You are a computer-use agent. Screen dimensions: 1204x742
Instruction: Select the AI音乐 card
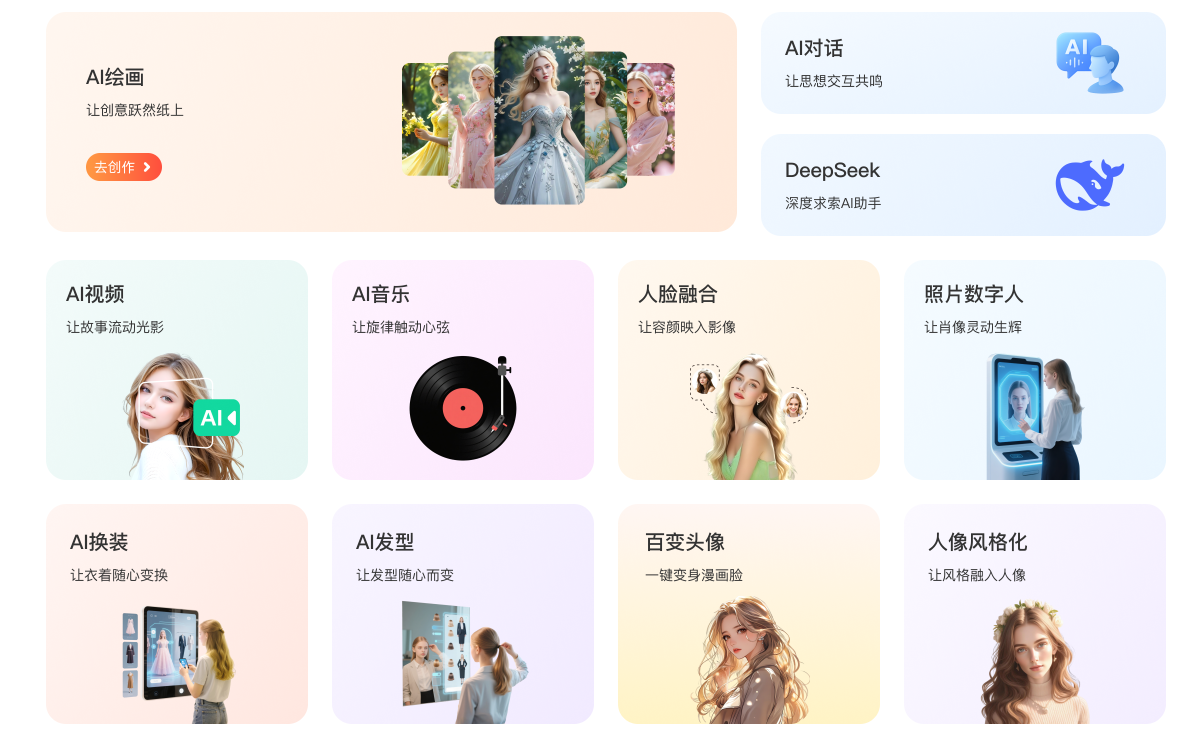463,370
